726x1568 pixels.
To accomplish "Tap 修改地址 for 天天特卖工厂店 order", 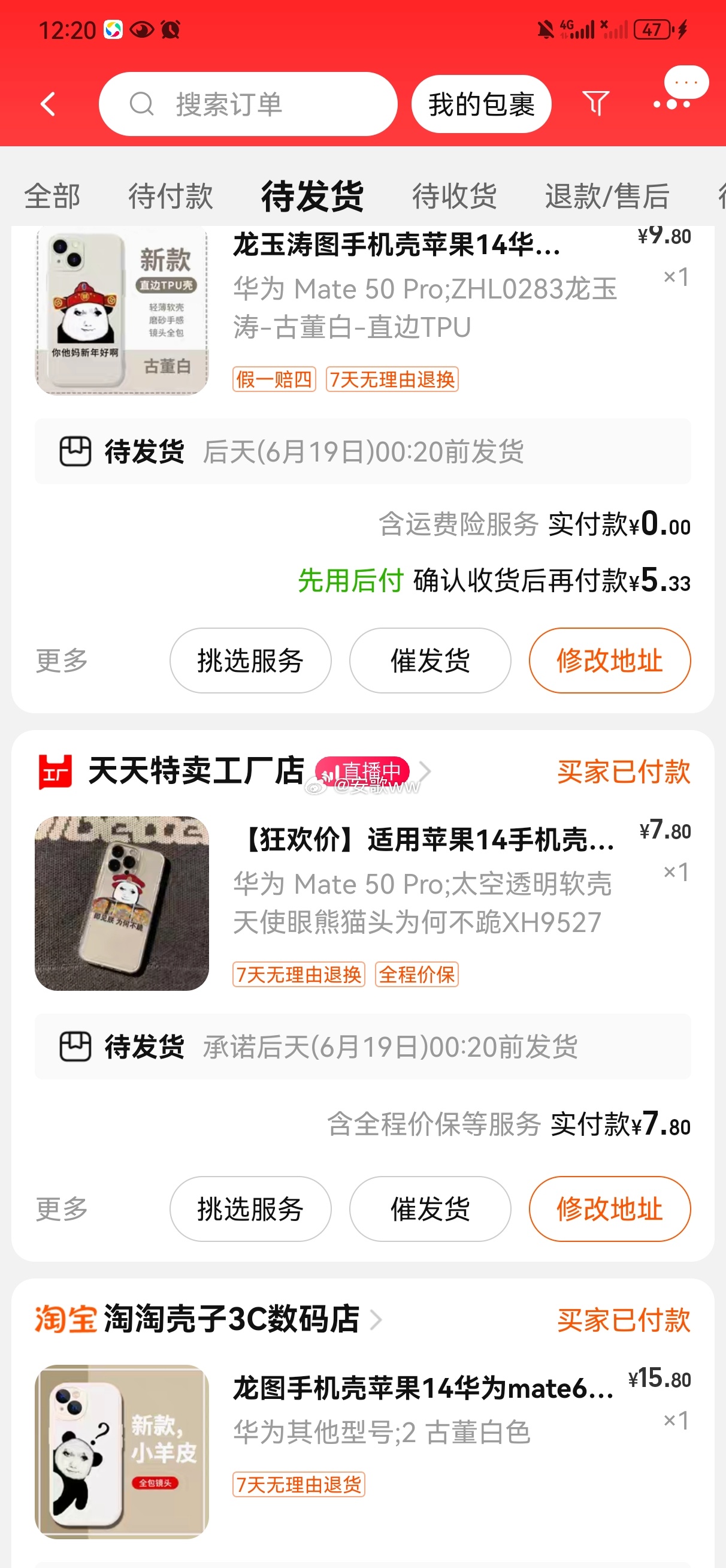I will 609,1208.
